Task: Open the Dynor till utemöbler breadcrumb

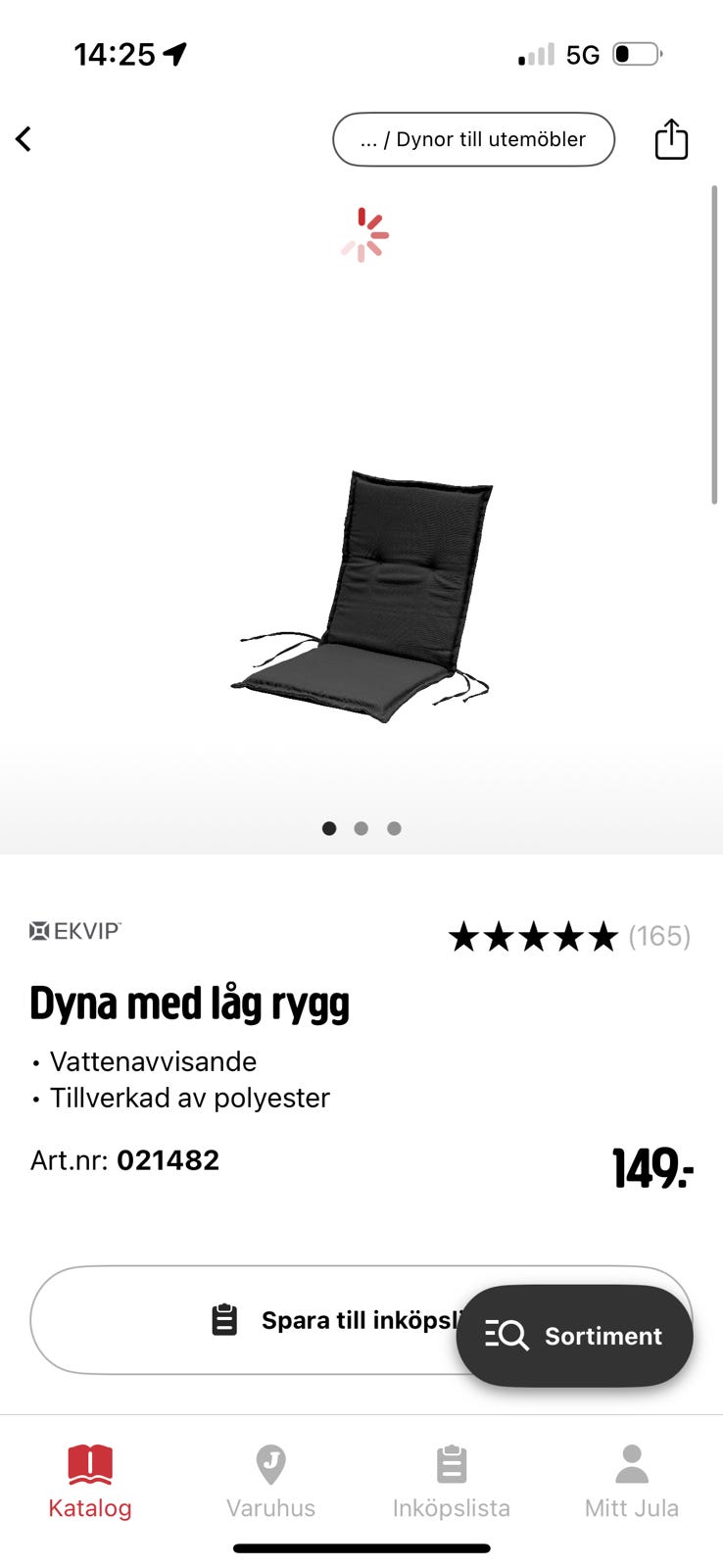Action: [473, 139]
